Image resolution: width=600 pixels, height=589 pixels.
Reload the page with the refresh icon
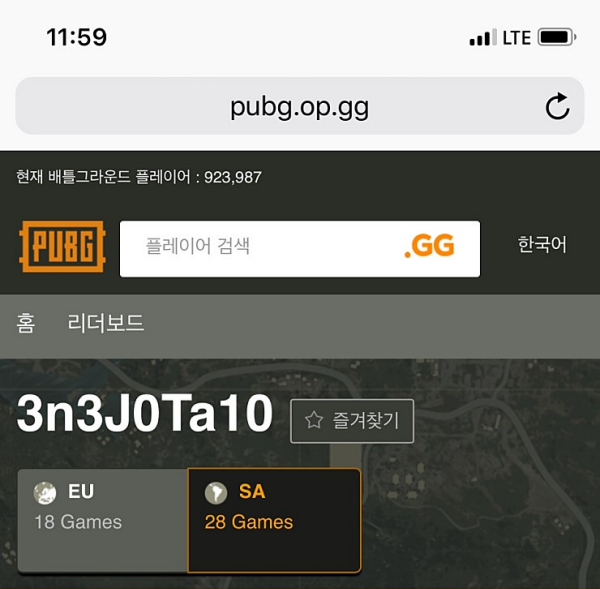coord(557,107)
